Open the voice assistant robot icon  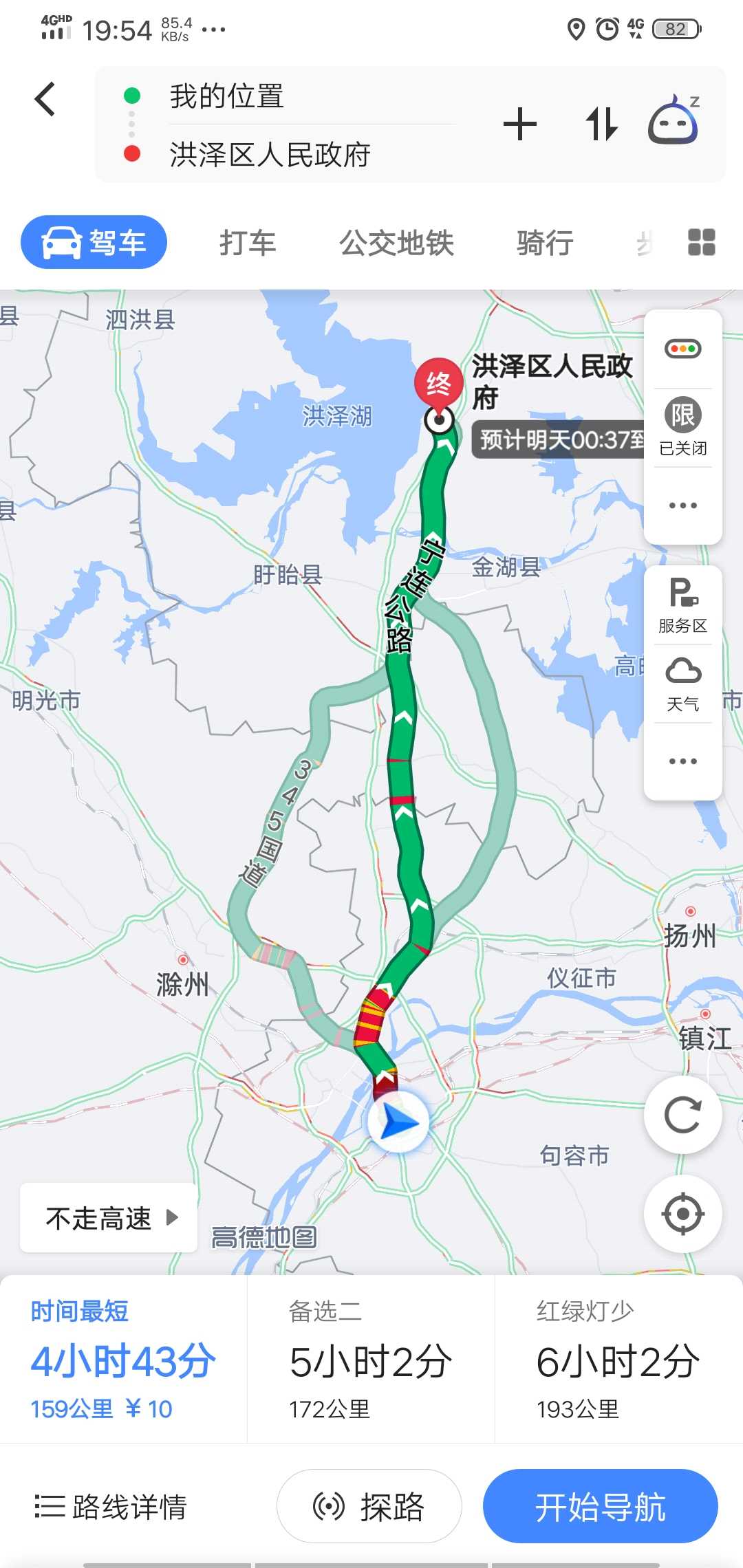coord(674,120)
